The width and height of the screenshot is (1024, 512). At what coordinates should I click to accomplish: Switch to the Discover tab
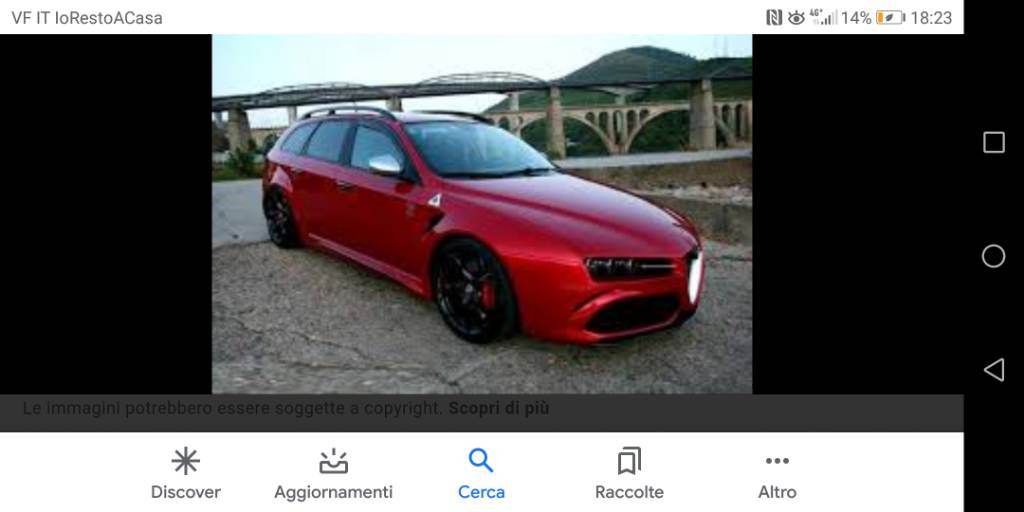click(x=185, y=474)
